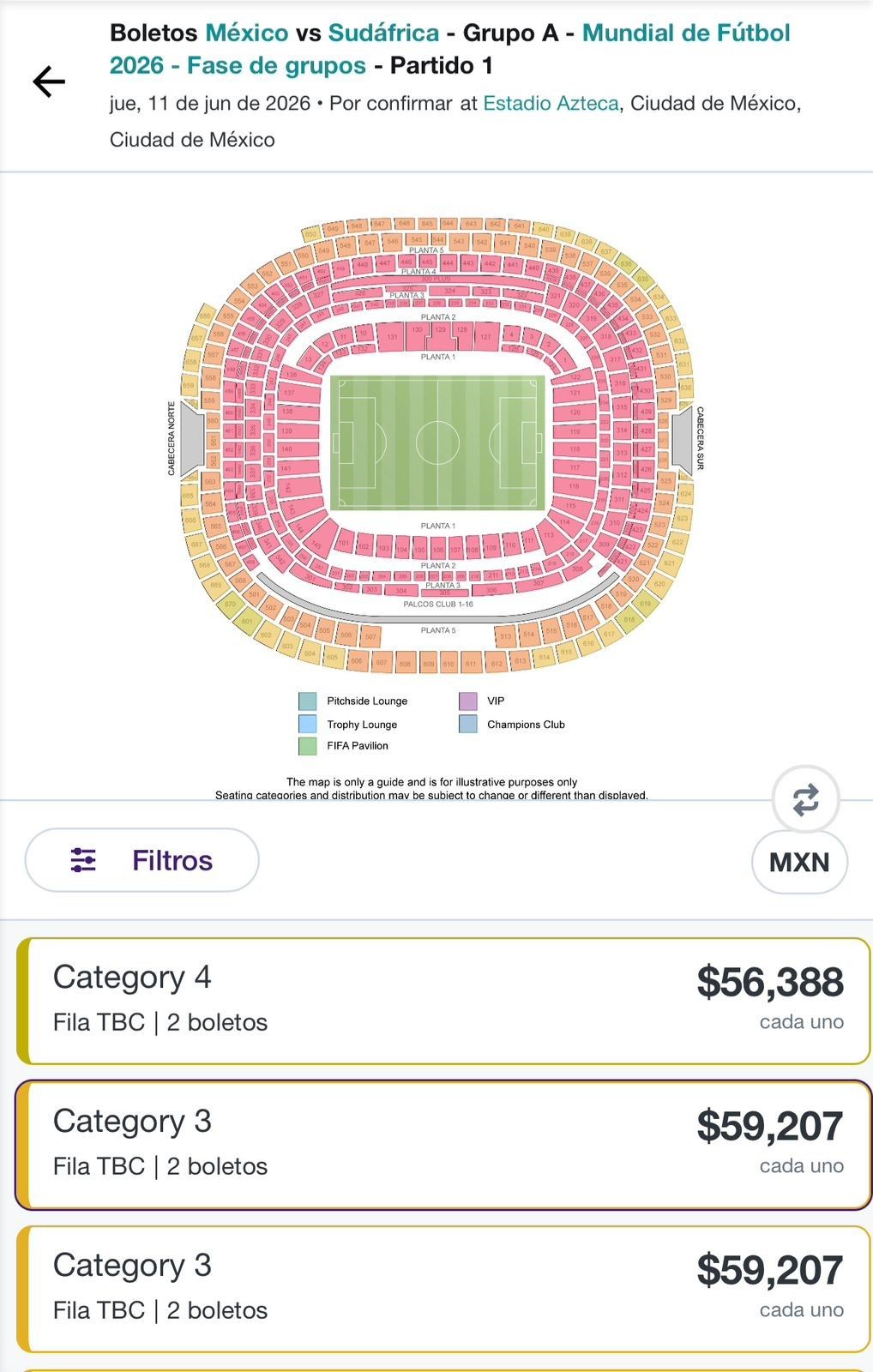Select the Category 4 listing priced $56,388

[x=436, y=997]
